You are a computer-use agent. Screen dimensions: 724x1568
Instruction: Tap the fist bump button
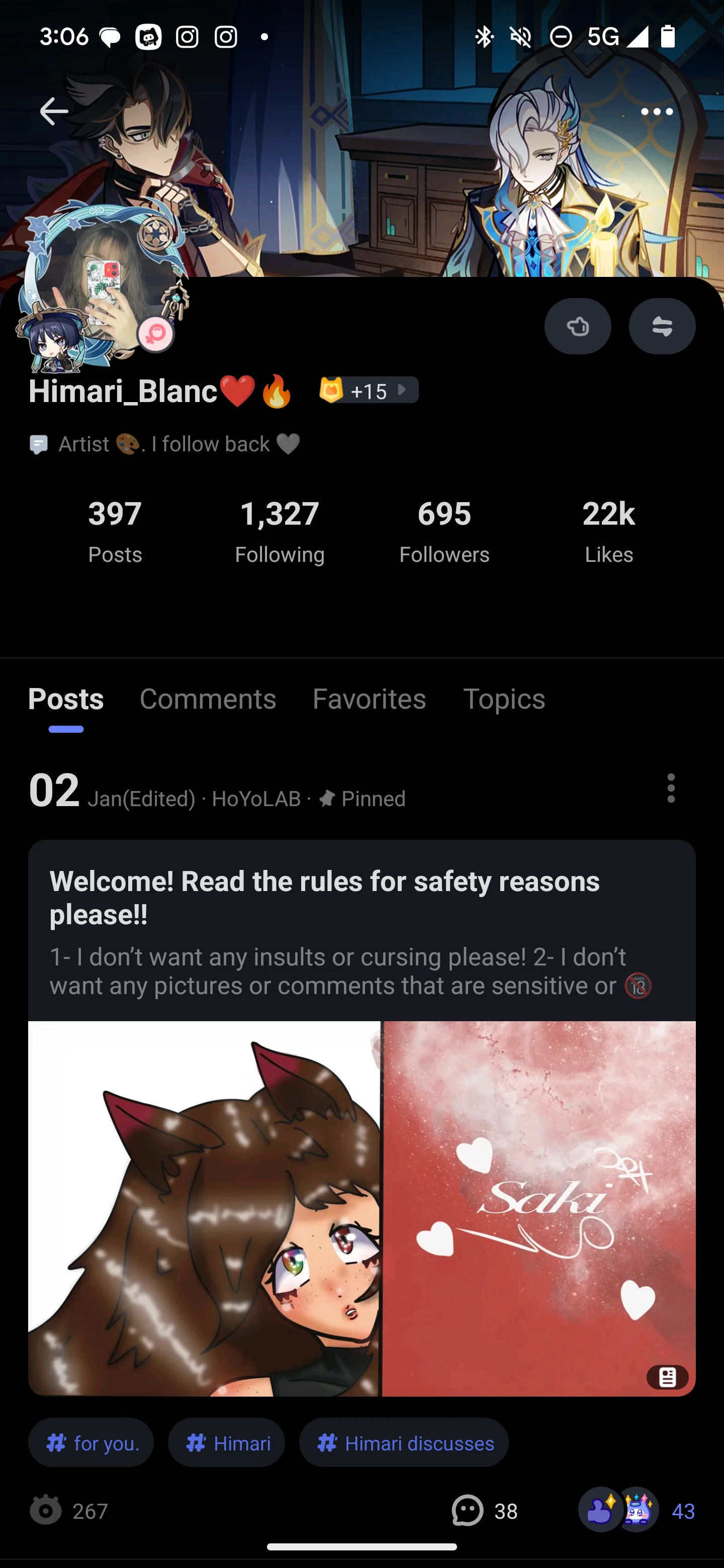(577, 326)
